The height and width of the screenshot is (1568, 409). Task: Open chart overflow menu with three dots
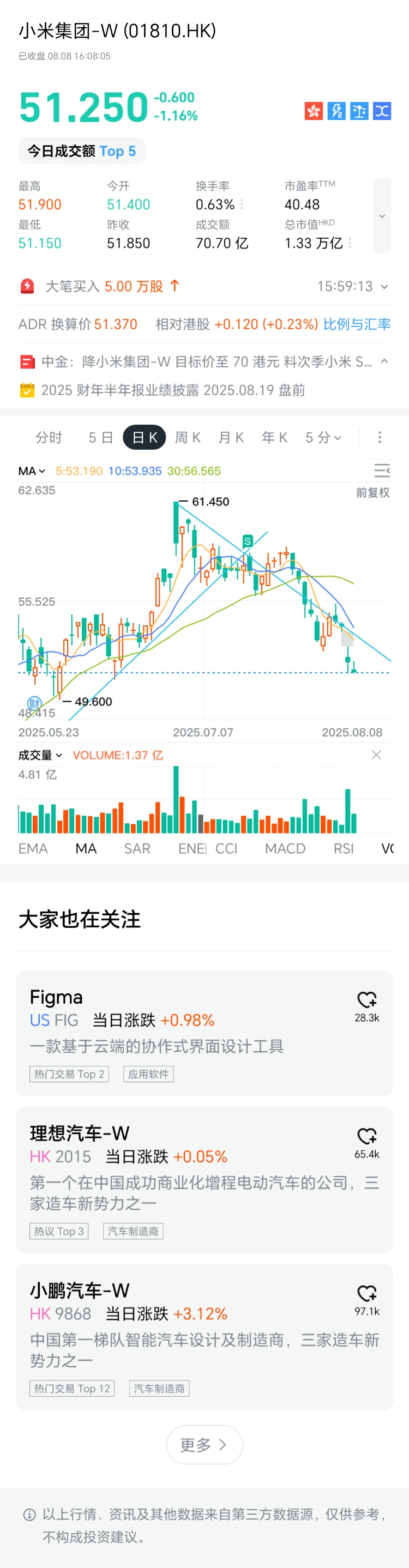click(380, 437)
